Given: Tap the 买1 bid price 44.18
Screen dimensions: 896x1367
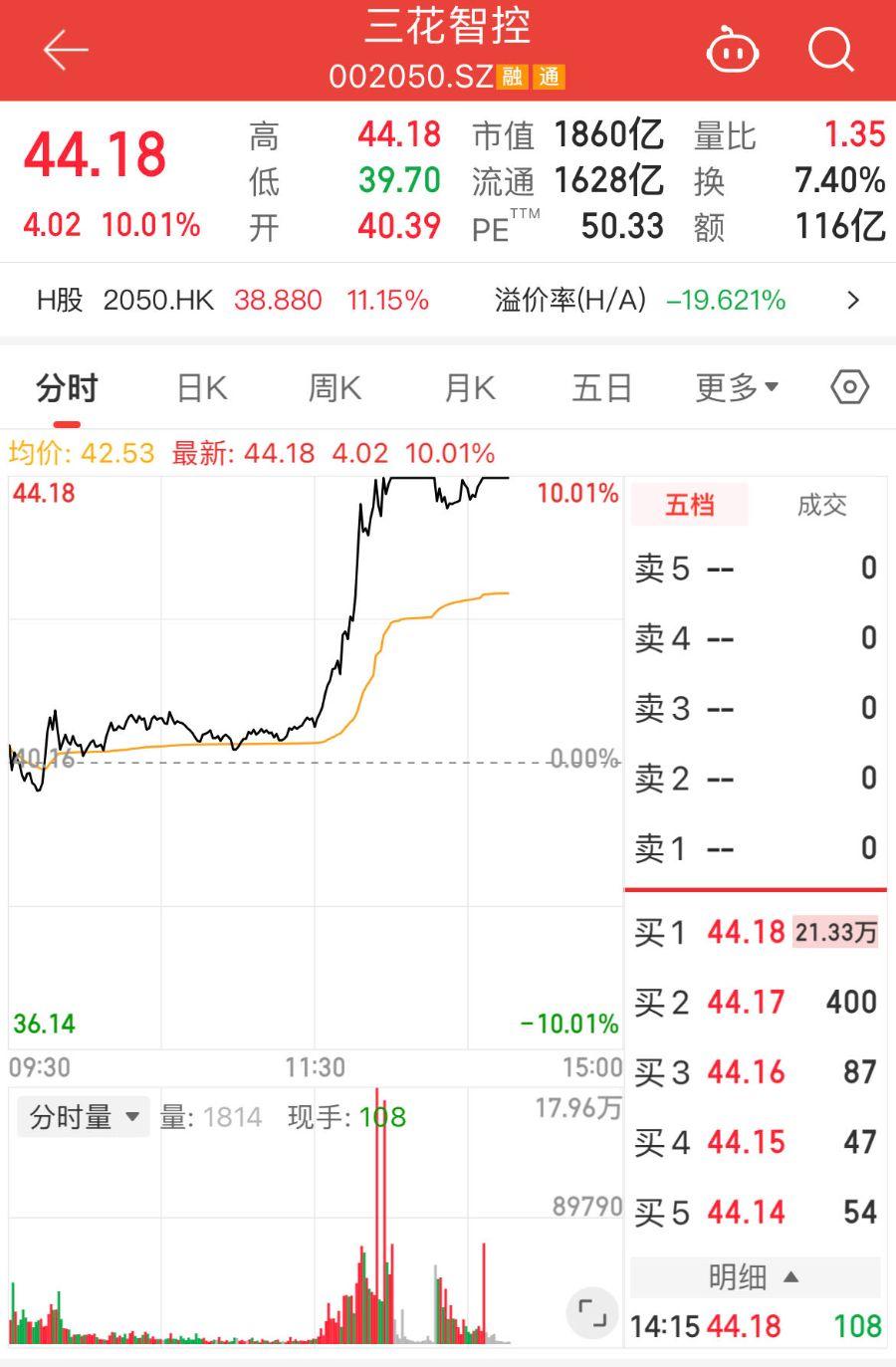Looking at the screenshot, I should [x=746, y=932].
